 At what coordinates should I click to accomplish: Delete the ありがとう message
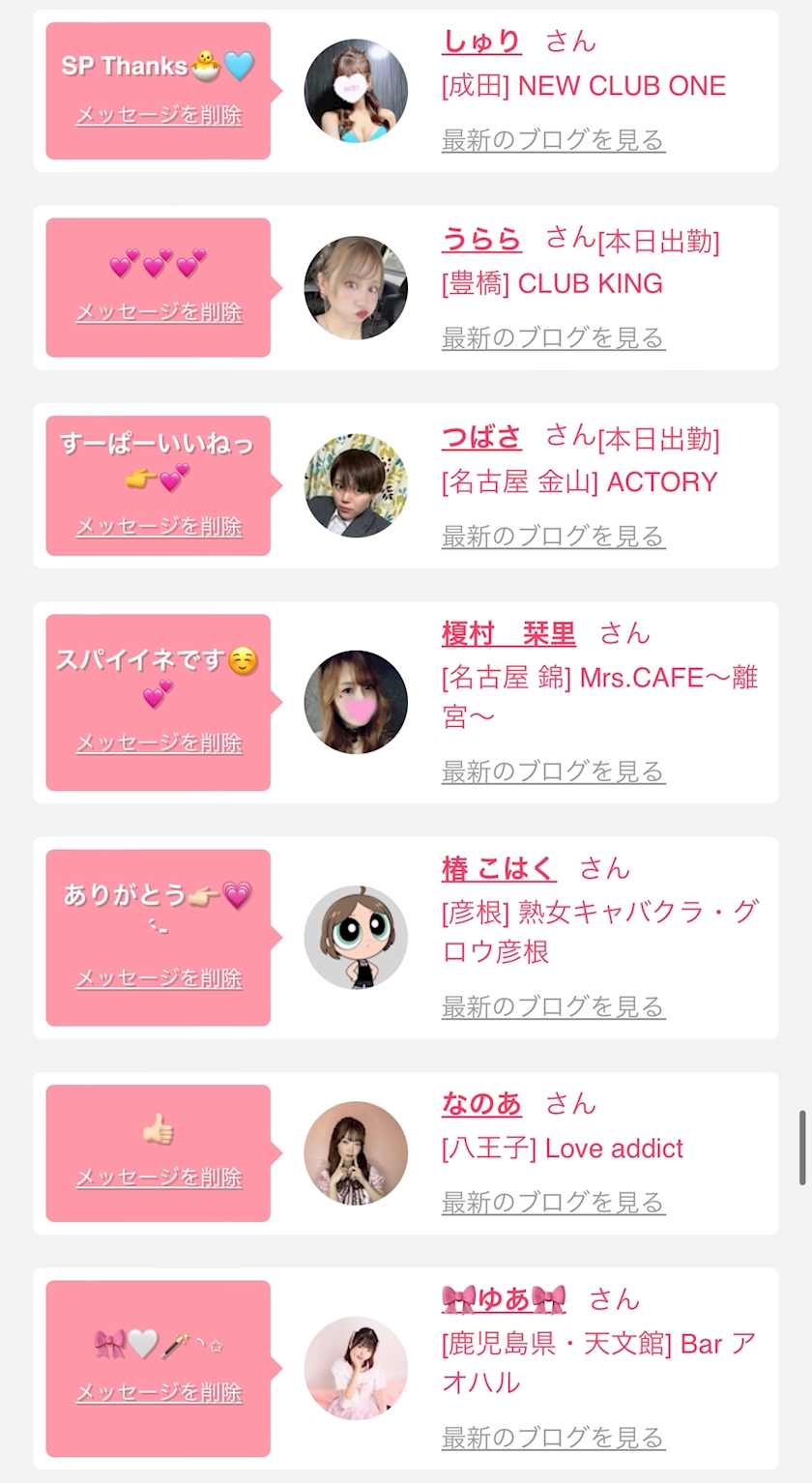click(159, 978)
